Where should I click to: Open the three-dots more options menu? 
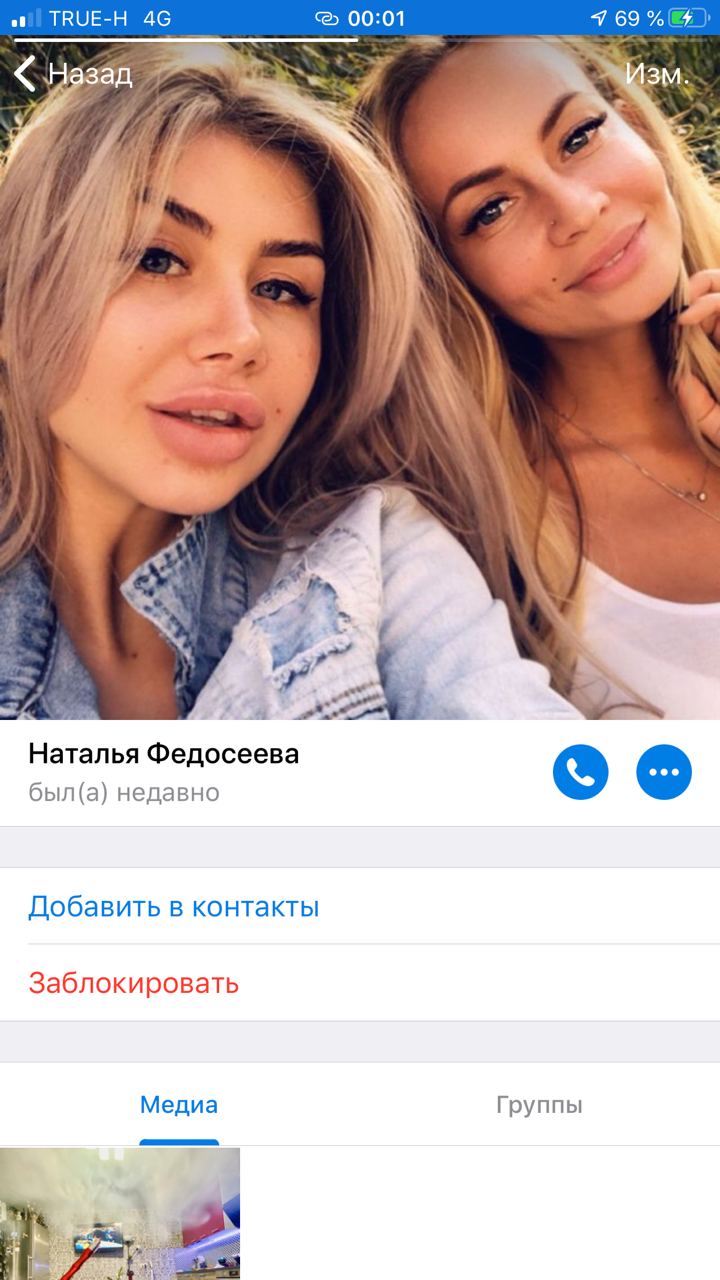664,772
